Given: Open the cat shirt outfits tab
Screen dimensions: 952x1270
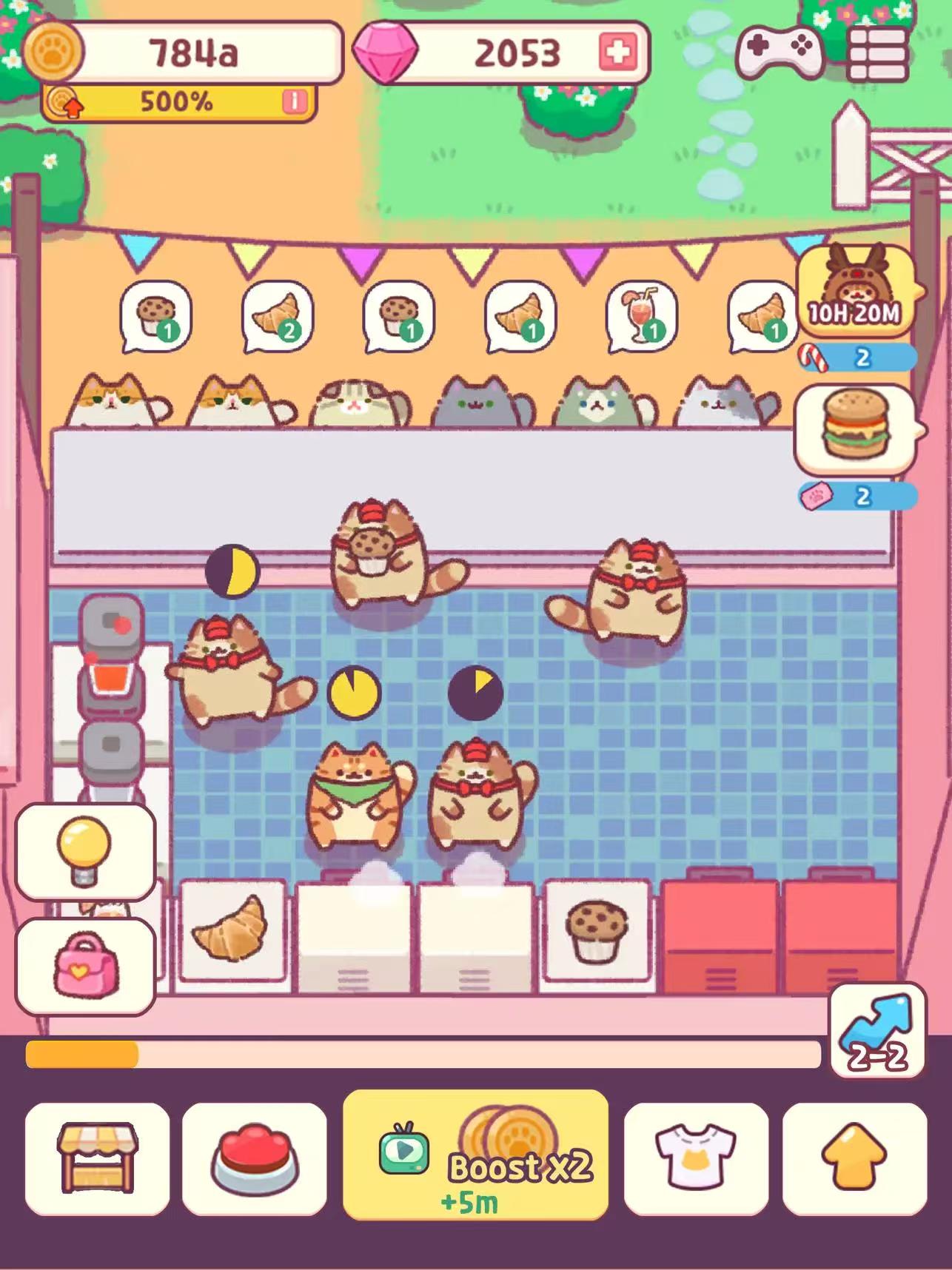Looking at the screenshot, I should click(696, 1158).
